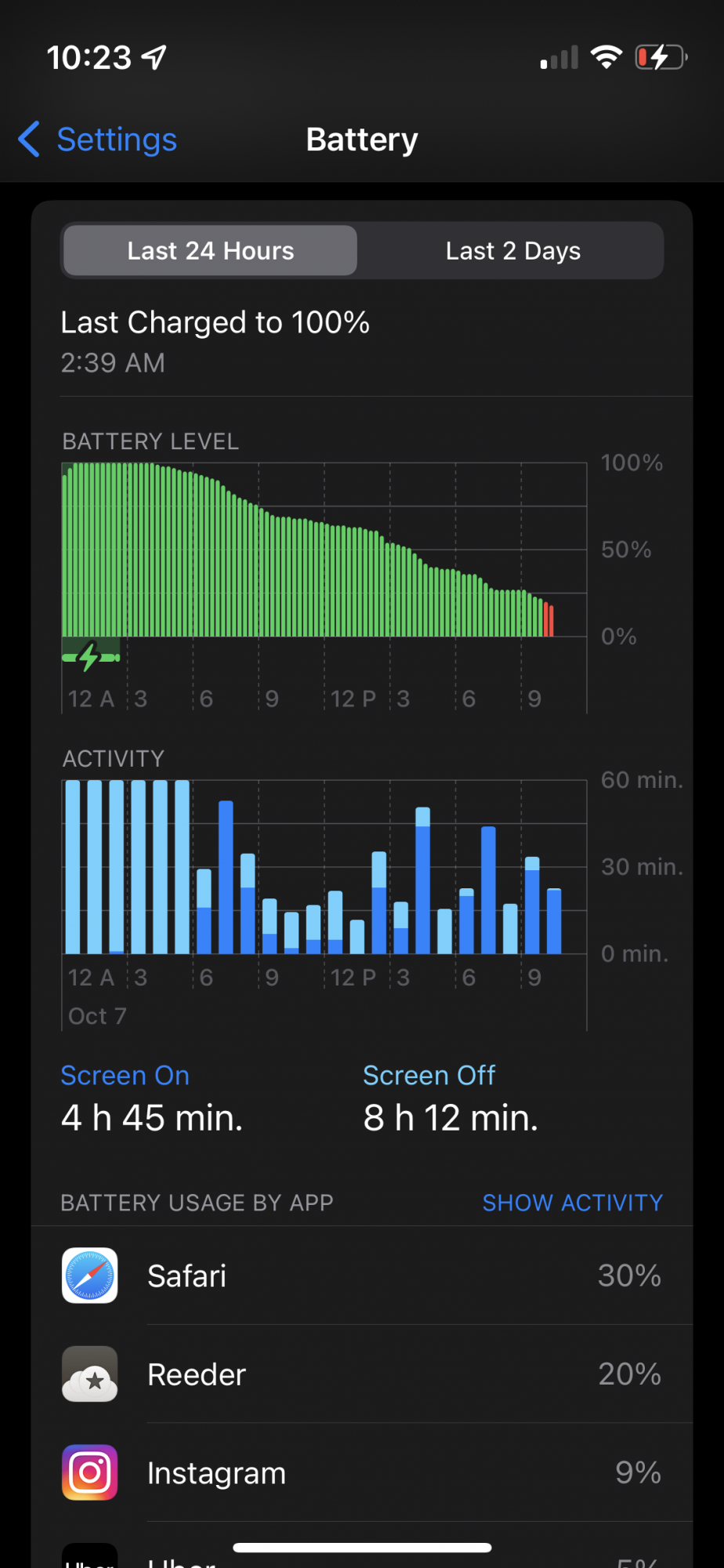This screenshot has height=1568, width=724.
Task: Switch to Last 24 Hours view
Action: [x=210, y=251]
